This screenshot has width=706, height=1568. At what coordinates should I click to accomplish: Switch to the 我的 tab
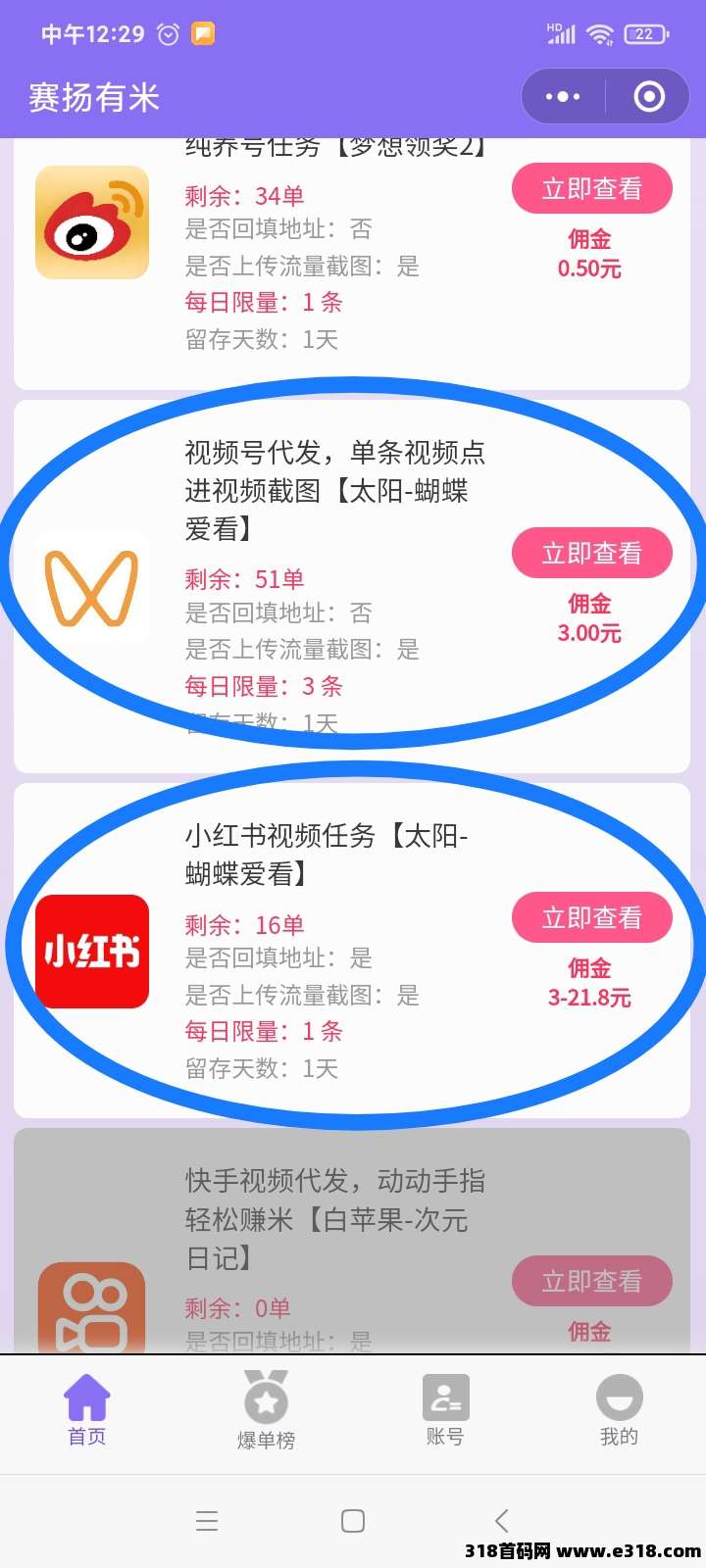[619, 1411]
